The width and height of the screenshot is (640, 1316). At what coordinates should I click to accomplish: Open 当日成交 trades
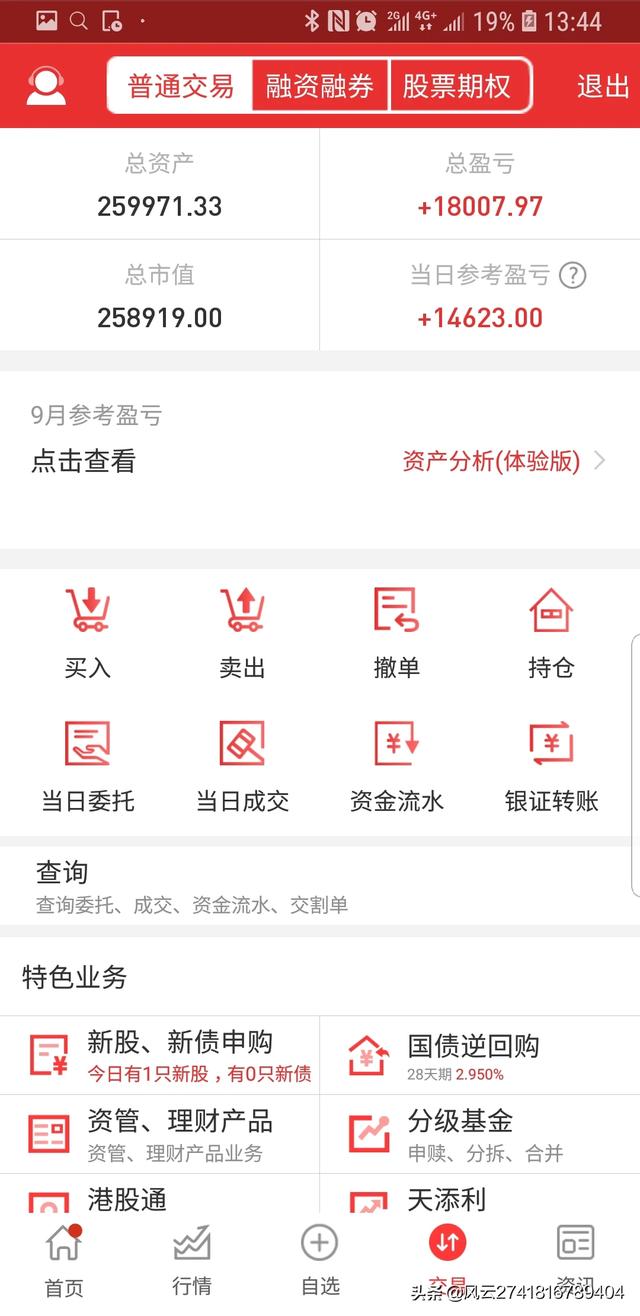242,767
